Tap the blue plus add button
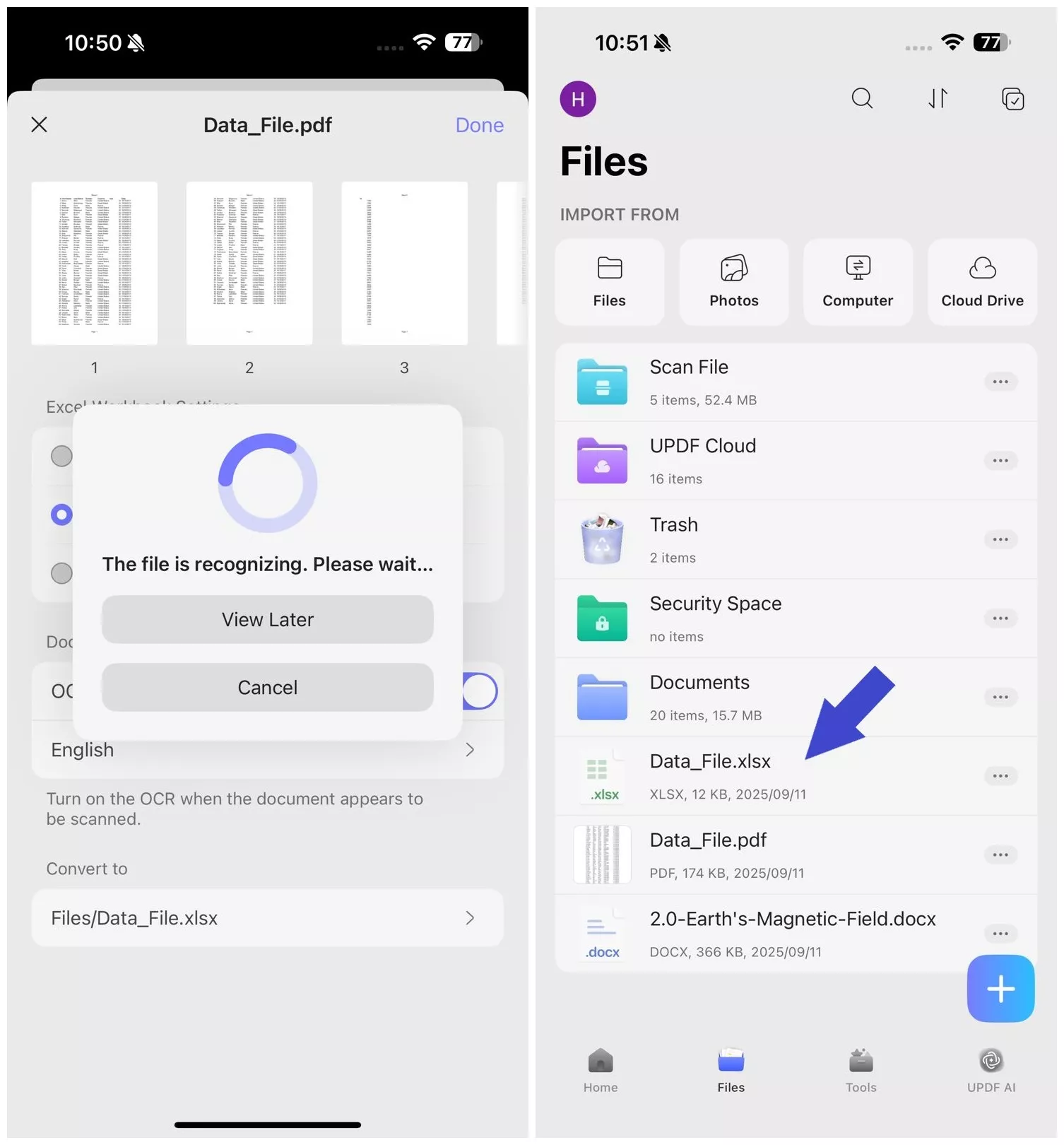This screenshot has height=1145, width=1064. pyautogui.click(x=1000, y=988)
